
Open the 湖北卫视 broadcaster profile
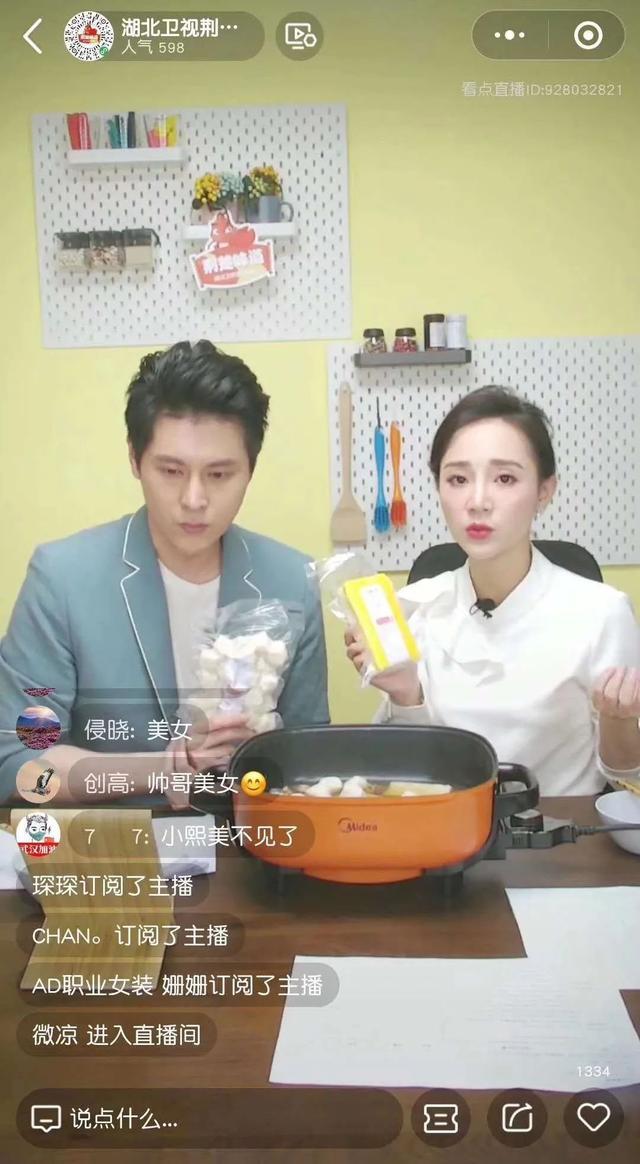(160, 36)
